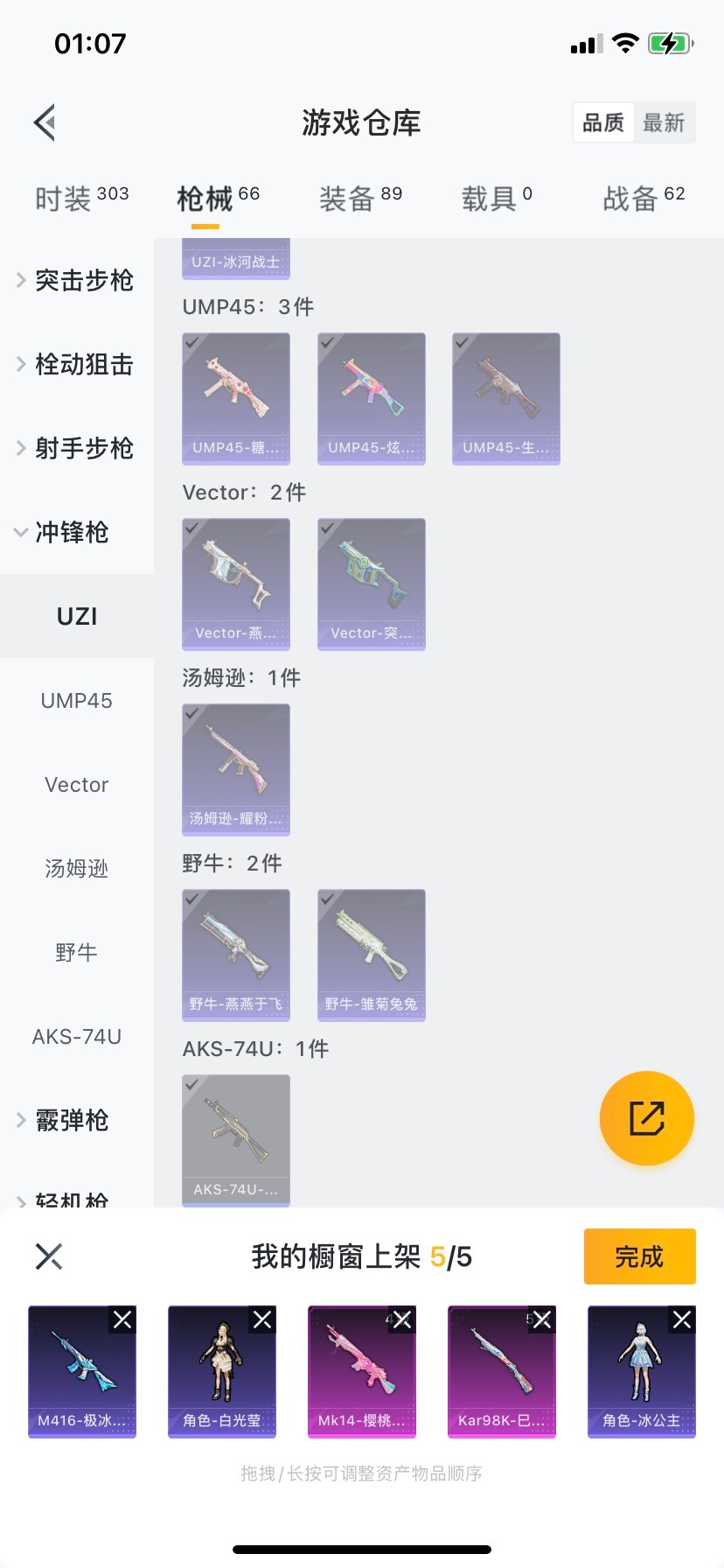The height and width of the screenshot is (1568, 724).
Task: Select the 汤姆逊-耀粉 weapon skin
Action: tap(236, 769)
